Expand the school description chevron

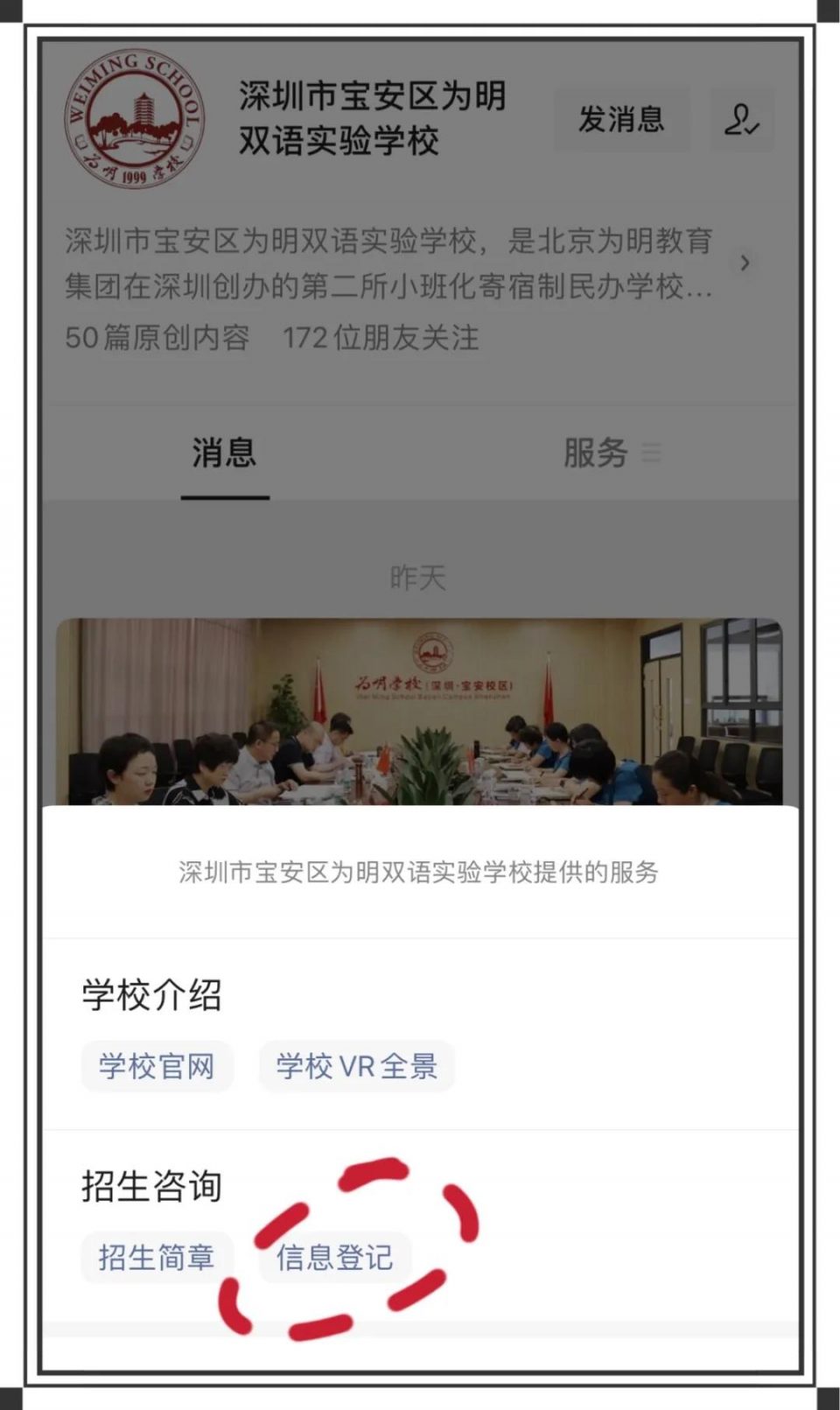tap(745, 263)
